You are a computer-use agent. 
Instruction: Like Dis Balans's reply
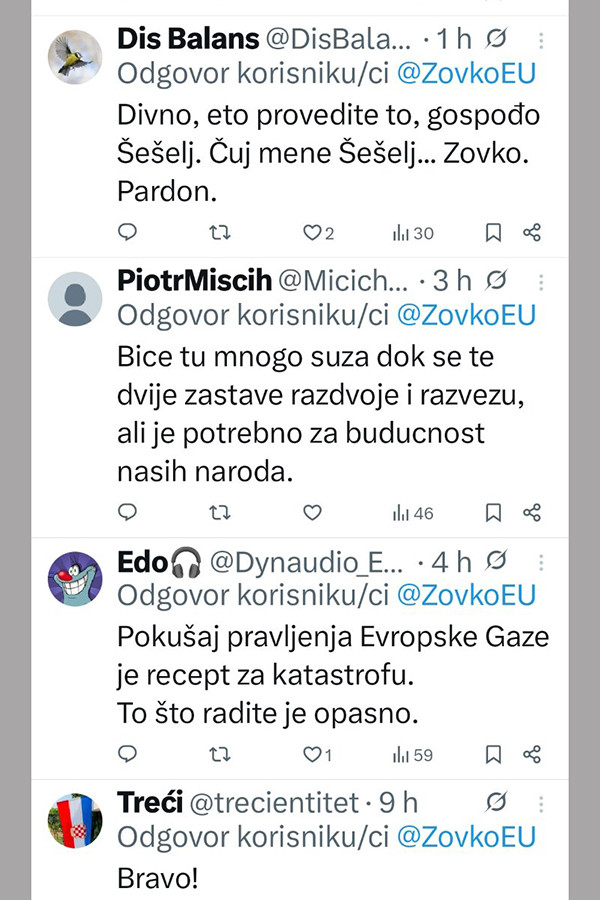(x=313, y=233)
